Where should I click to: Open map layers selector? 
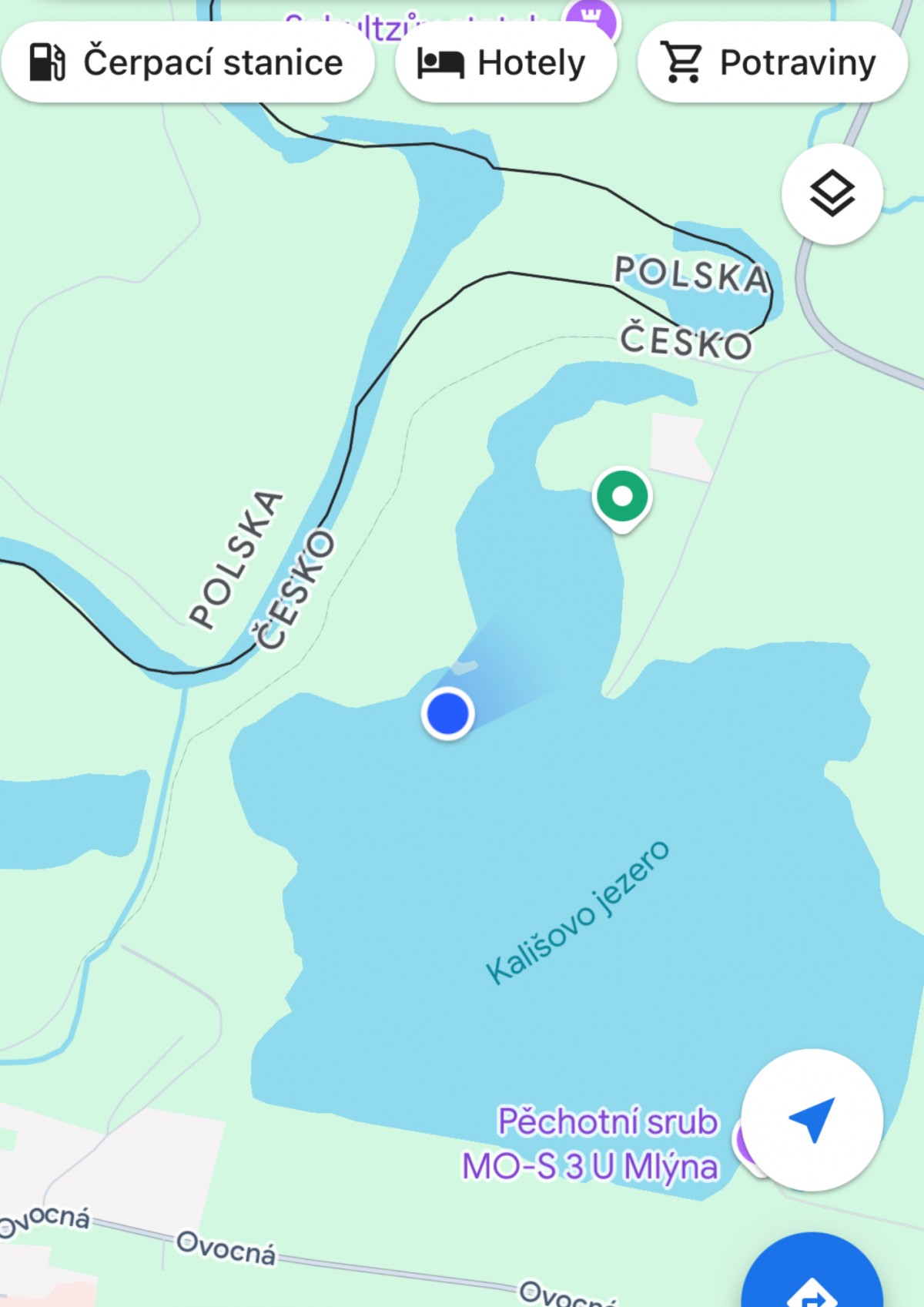(832, 194)
